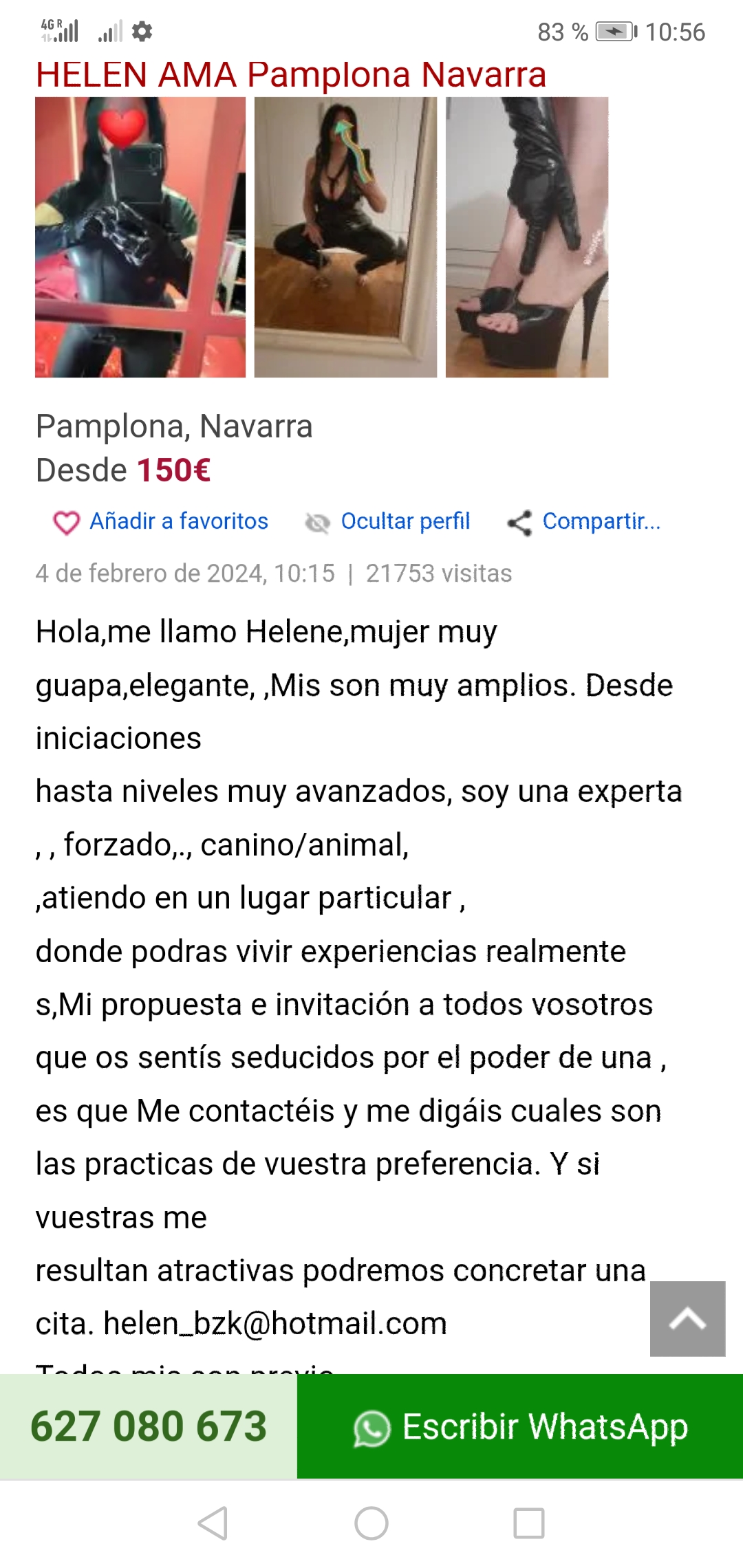Tap the Ocultar perfil link
This screenshot has width=743, height=1568.
[x=387, y=522]
